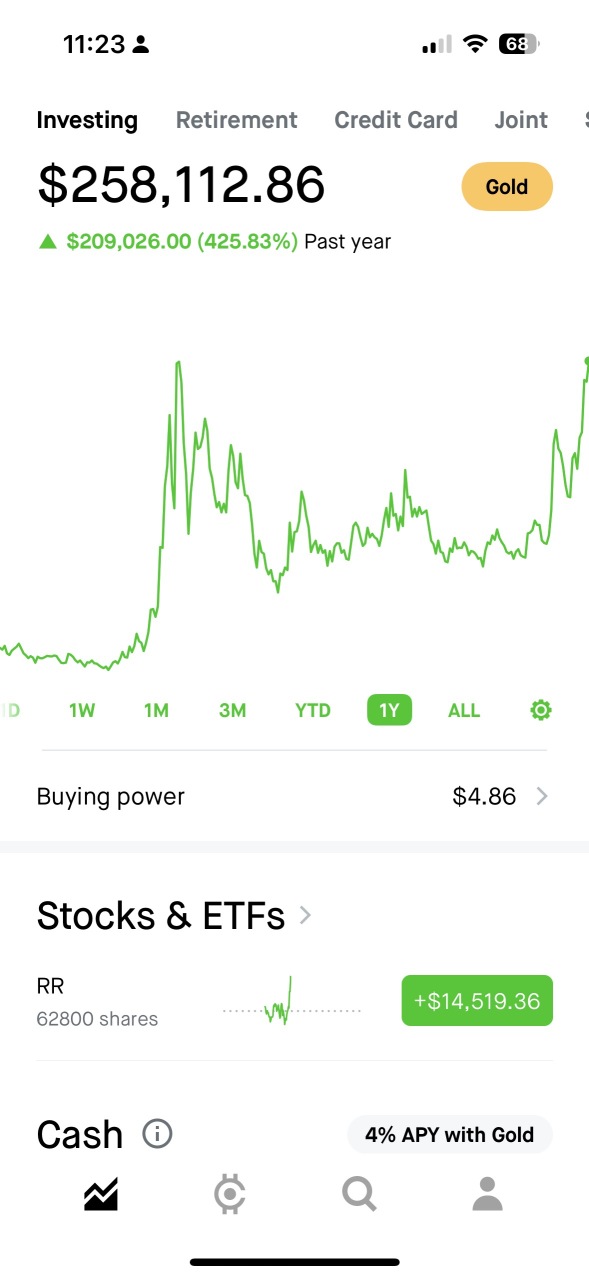Go to the account profile tab
The width and height of the screenshot is (589, 1278).
[487, 1194]
